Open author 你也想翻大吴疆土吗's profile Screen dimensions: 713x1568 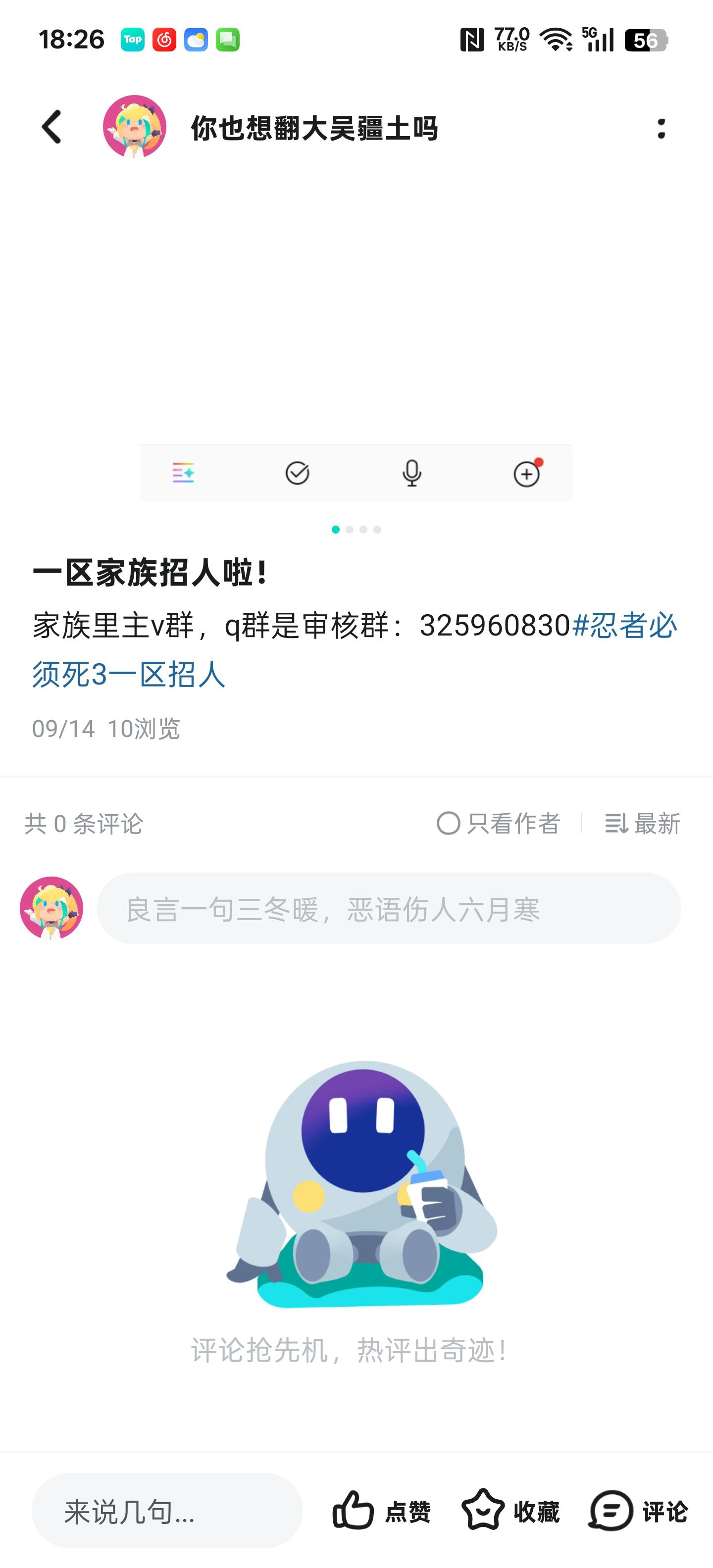[135, 127]
